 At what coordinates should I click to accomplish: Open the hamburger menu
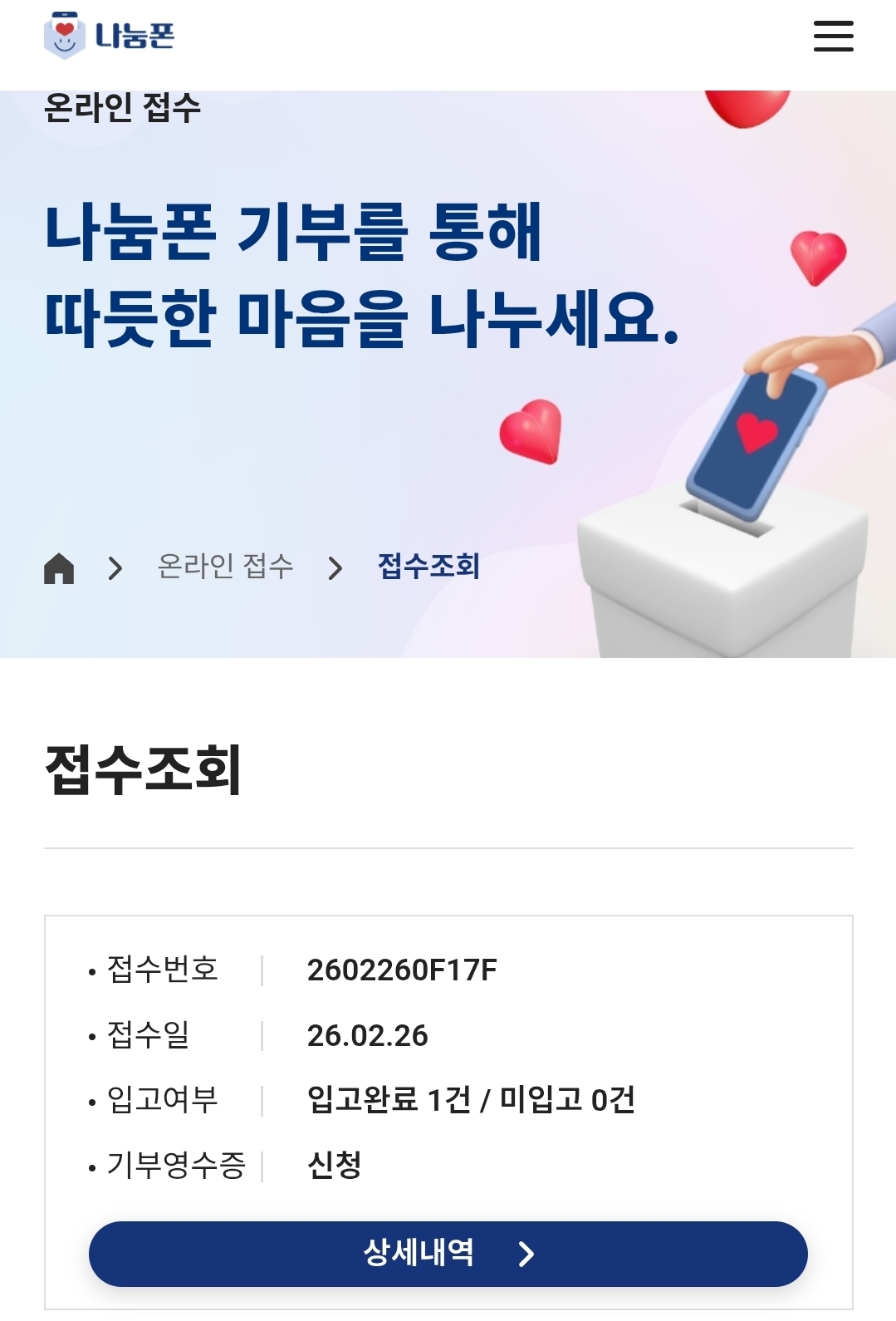[x=833, y=37]
